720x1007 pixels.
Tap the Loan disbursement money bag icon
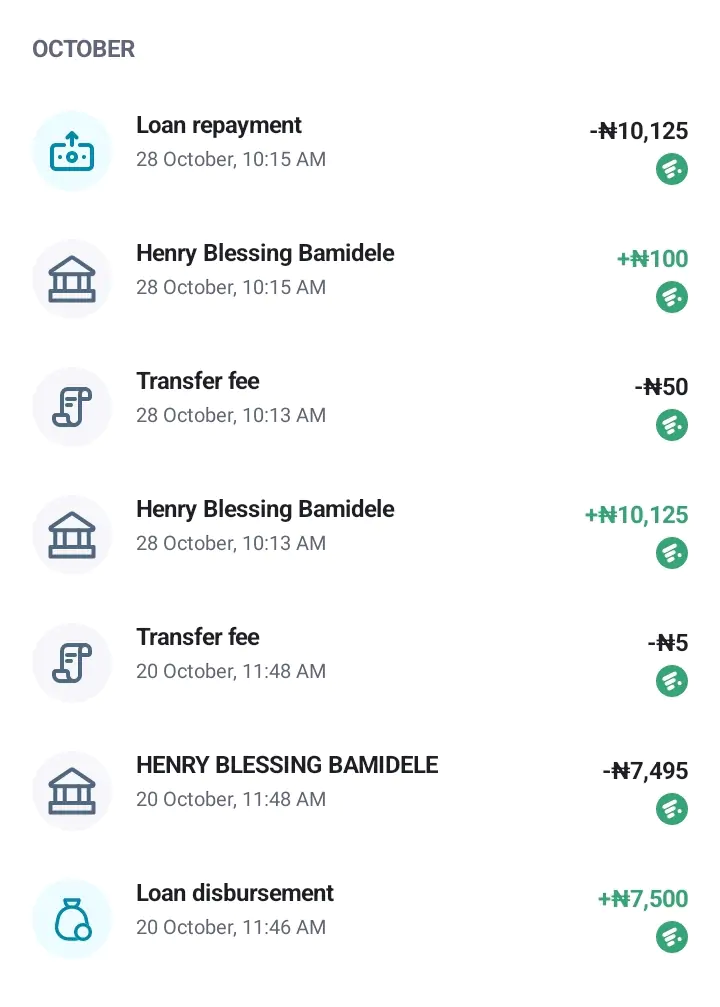click(71, 918)
